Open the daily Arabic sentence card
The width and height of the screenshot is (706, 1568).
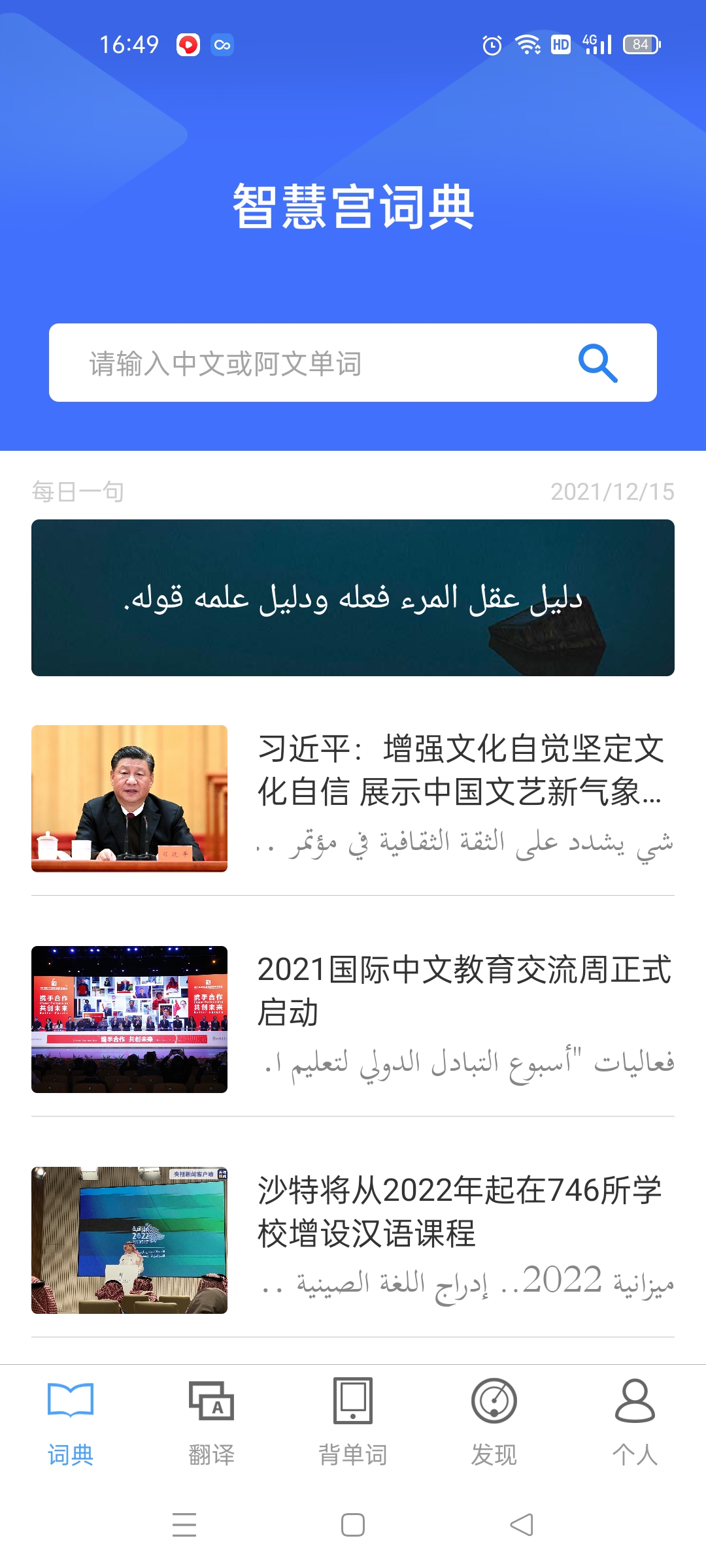[353, 597]
